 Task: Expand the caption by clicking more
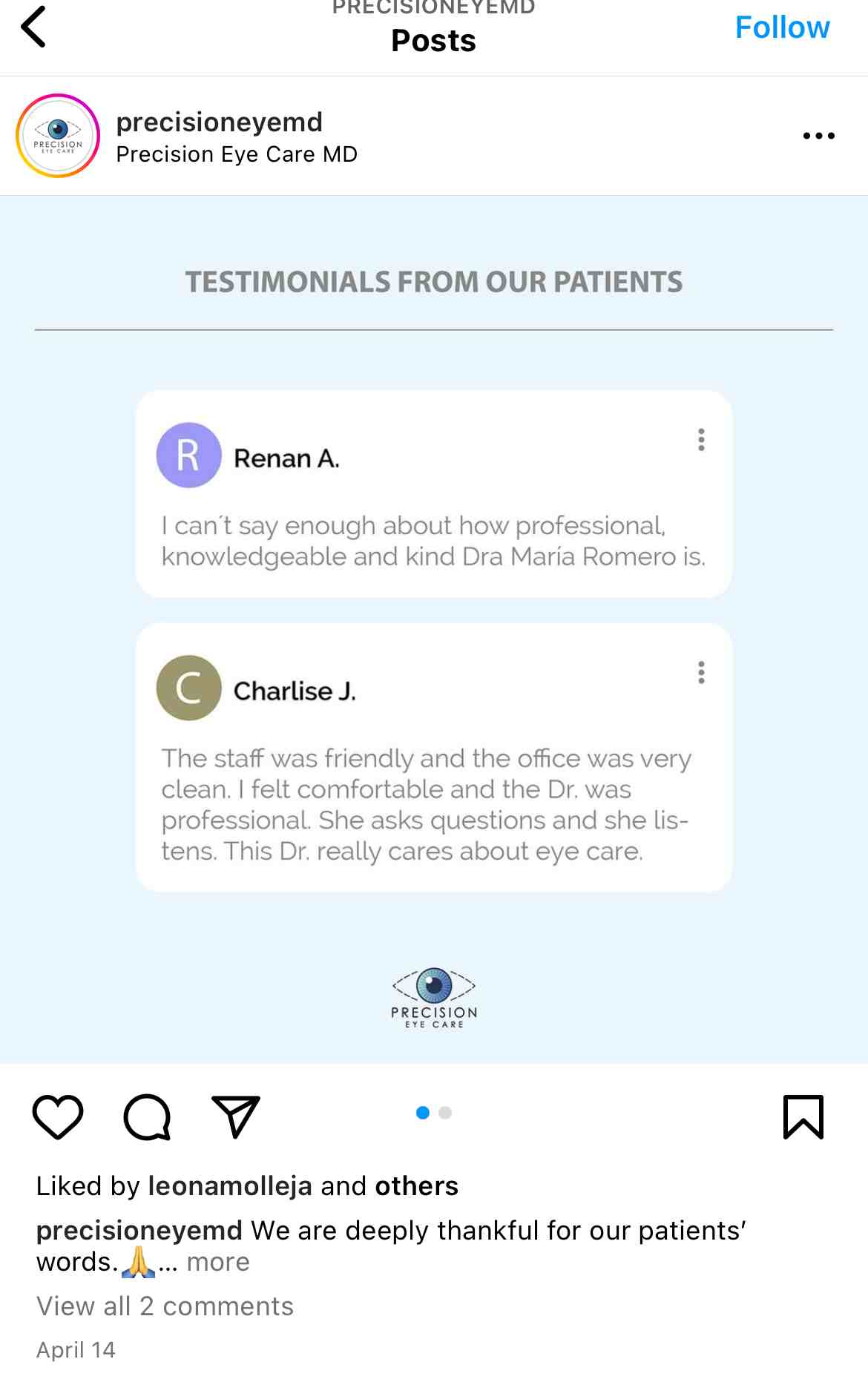(x=217, y=1261)
